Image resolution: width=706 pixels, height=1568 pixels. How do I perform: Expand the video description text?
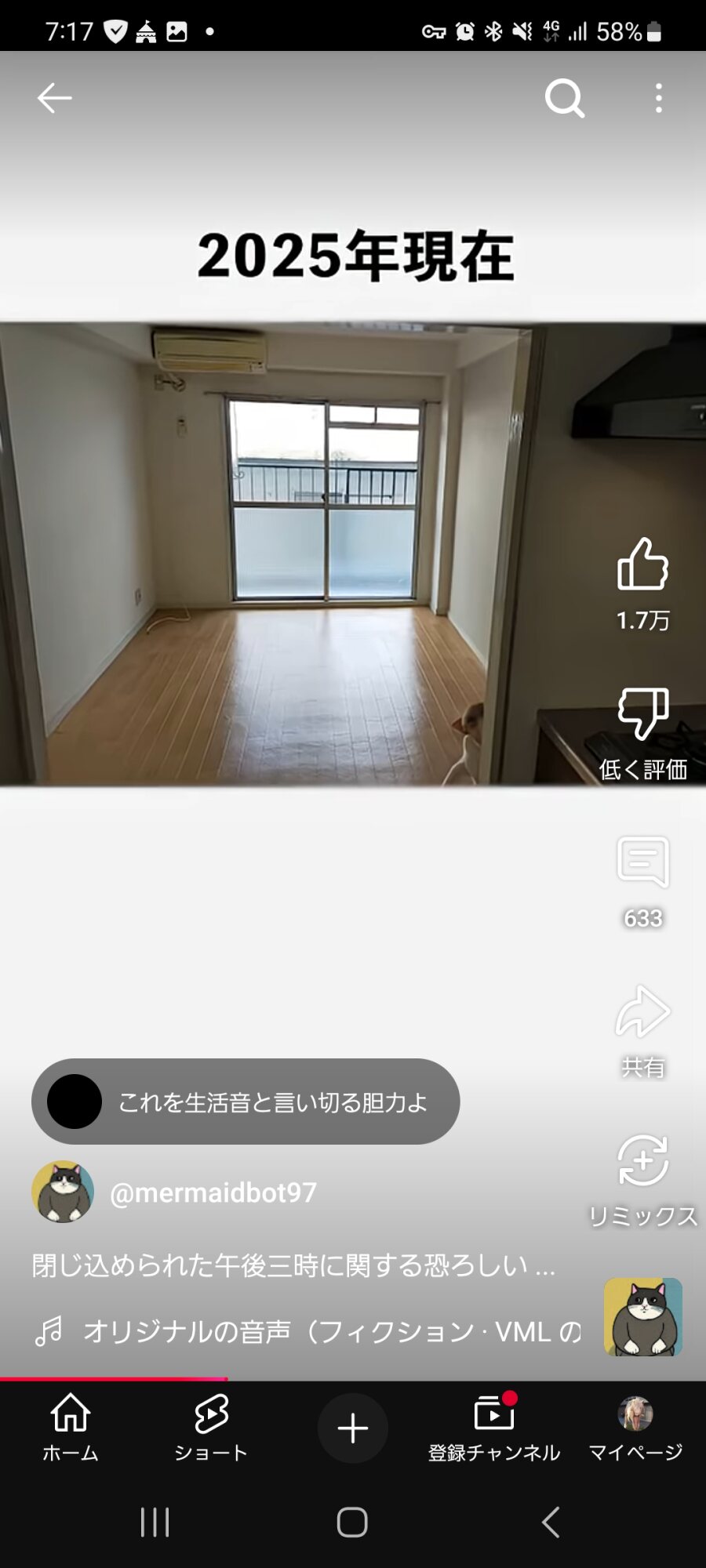click(293, 1265)
